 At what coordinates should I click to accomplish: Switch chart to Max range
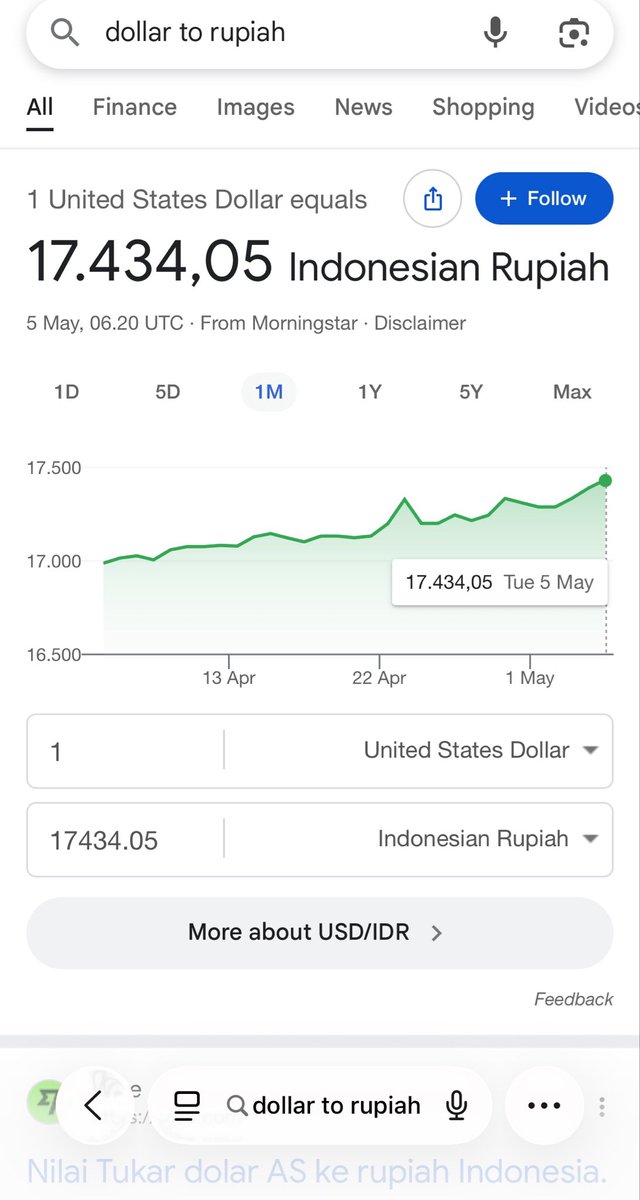point(572,392)
